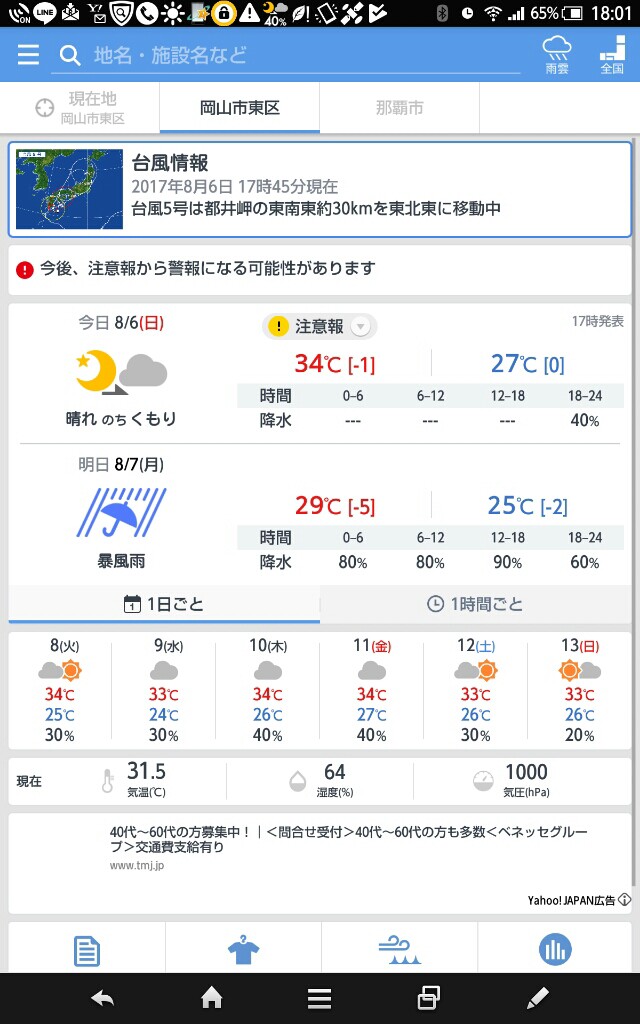Open the document icon at the bottom
Screen dimensions: 640x1024
click(x=87, y=950)
